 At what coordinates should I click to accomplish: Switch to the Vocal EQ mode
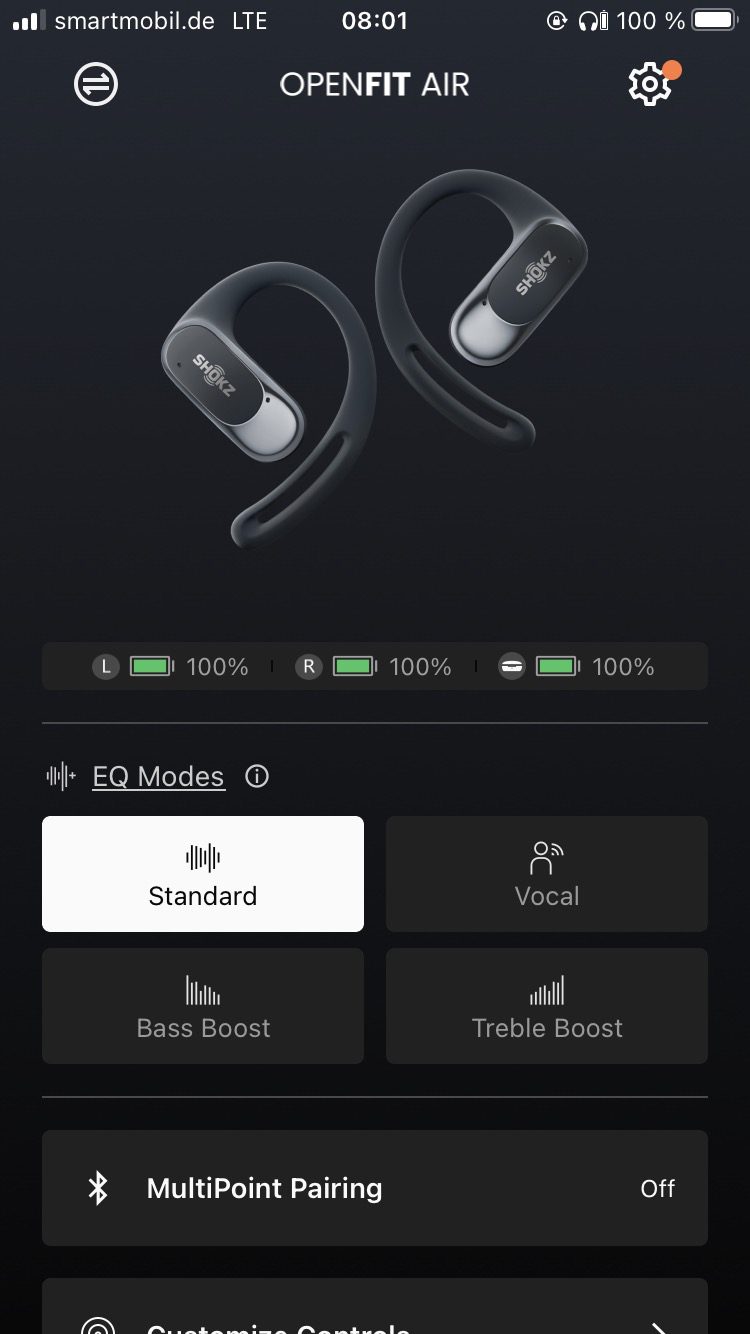pos(547,874)
